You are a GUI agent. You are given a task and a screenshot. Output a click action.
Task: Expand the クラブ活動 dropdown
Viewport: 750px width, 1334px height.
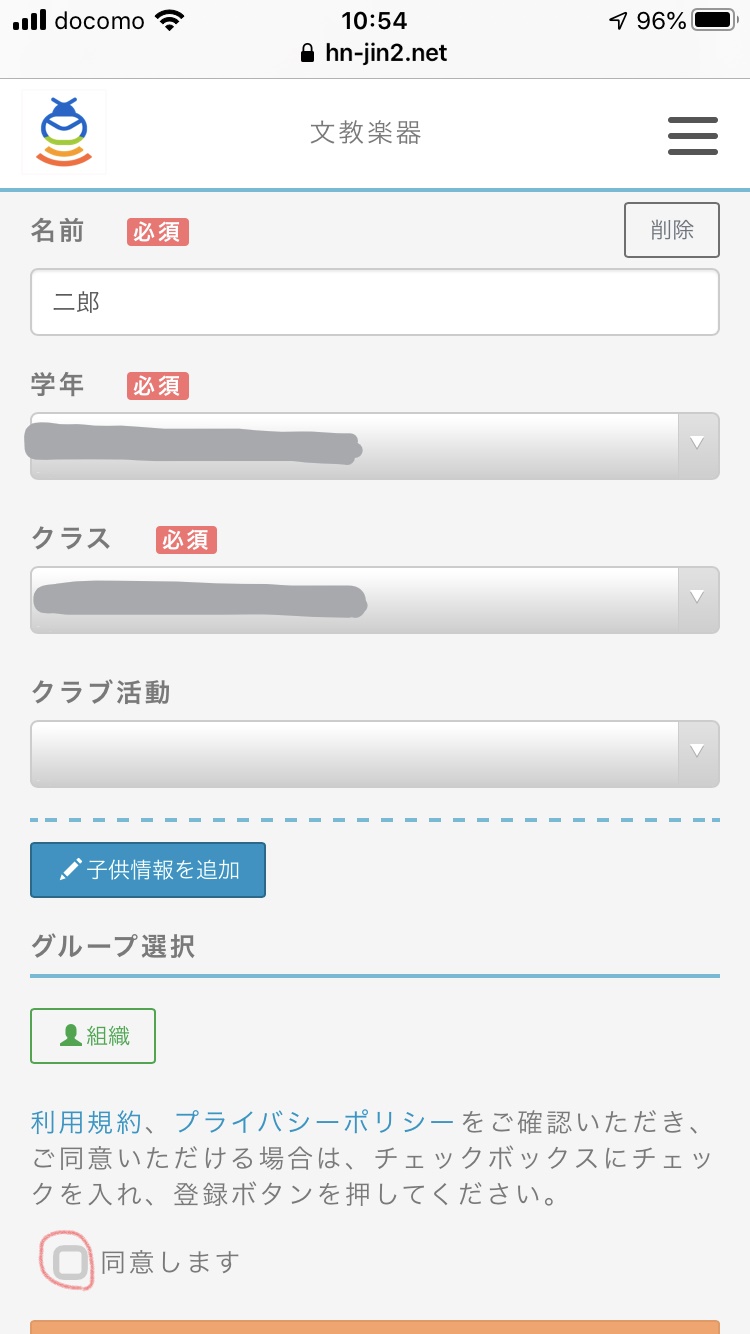pos(375,754)
